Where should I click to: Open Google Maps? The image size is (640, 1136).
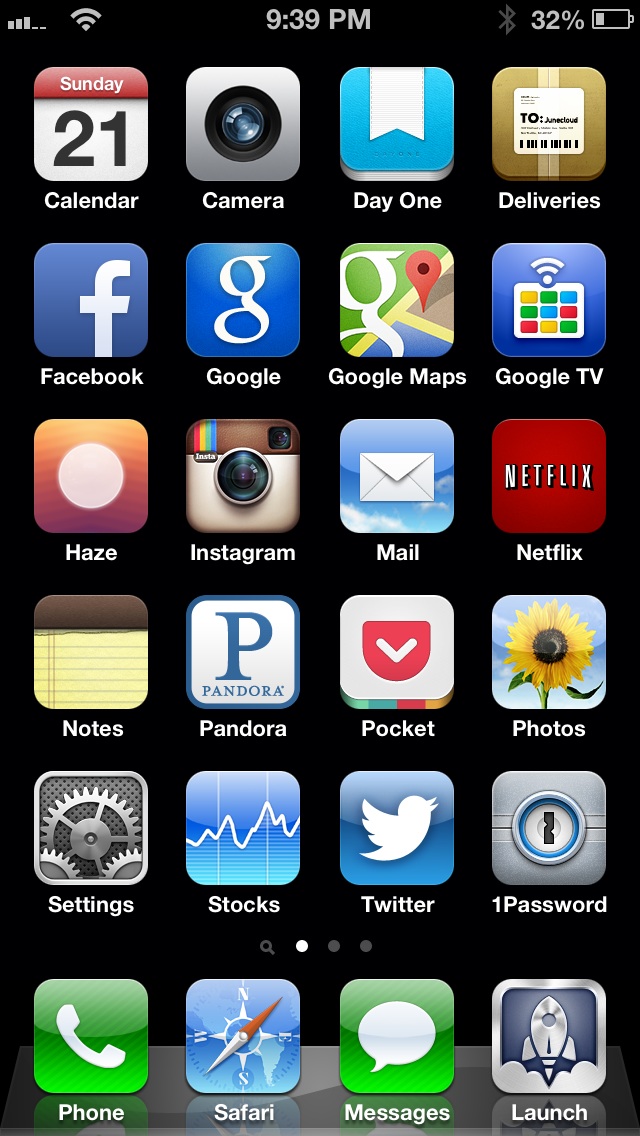pyautogui.click(x=396, y=300)
